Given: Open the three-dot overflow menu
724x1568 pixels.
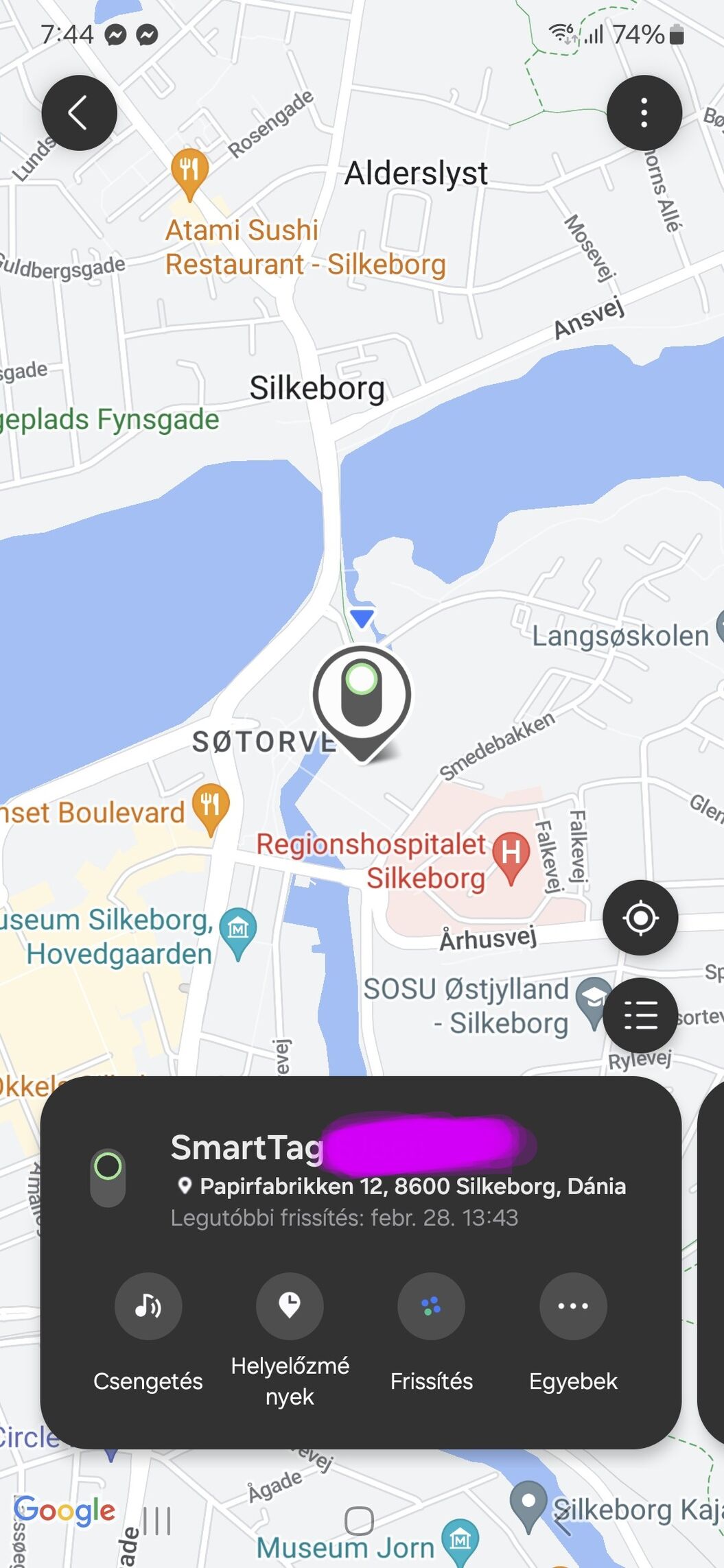Looking at the screenshot, I should coord(644,112).
